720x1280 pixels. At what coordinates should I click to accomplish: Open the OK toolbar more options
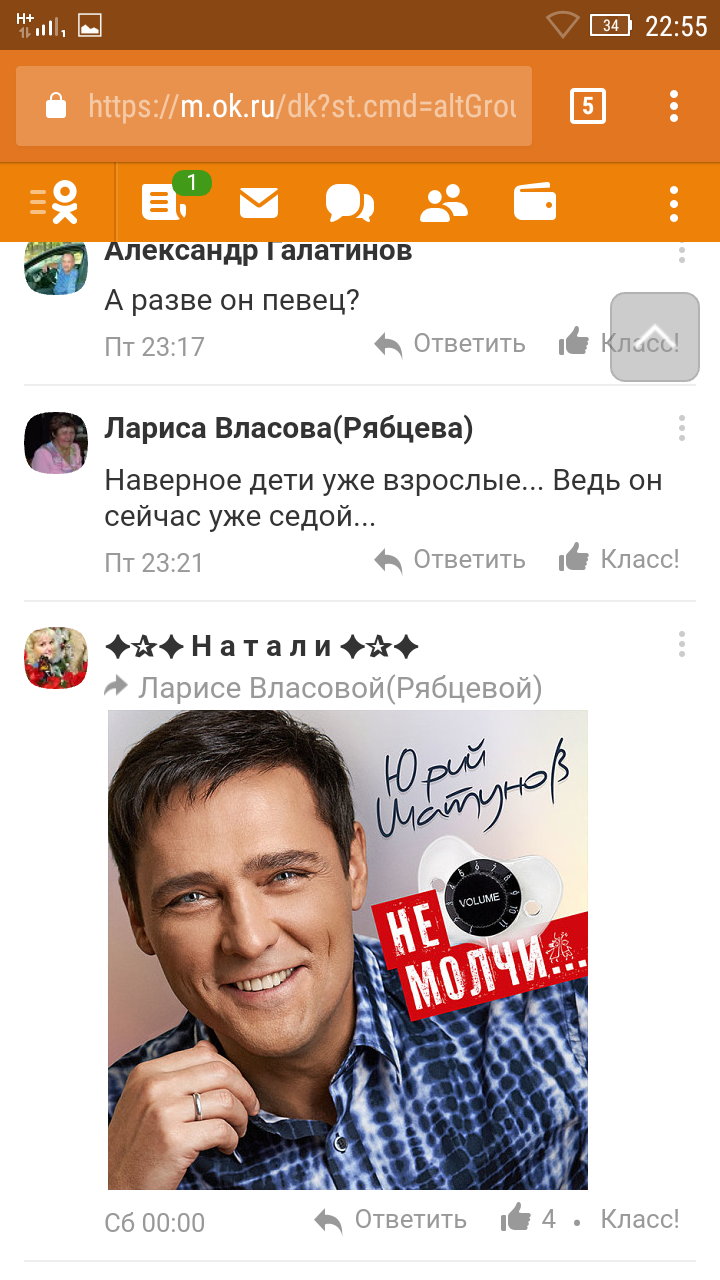click(x=674, y=203)
